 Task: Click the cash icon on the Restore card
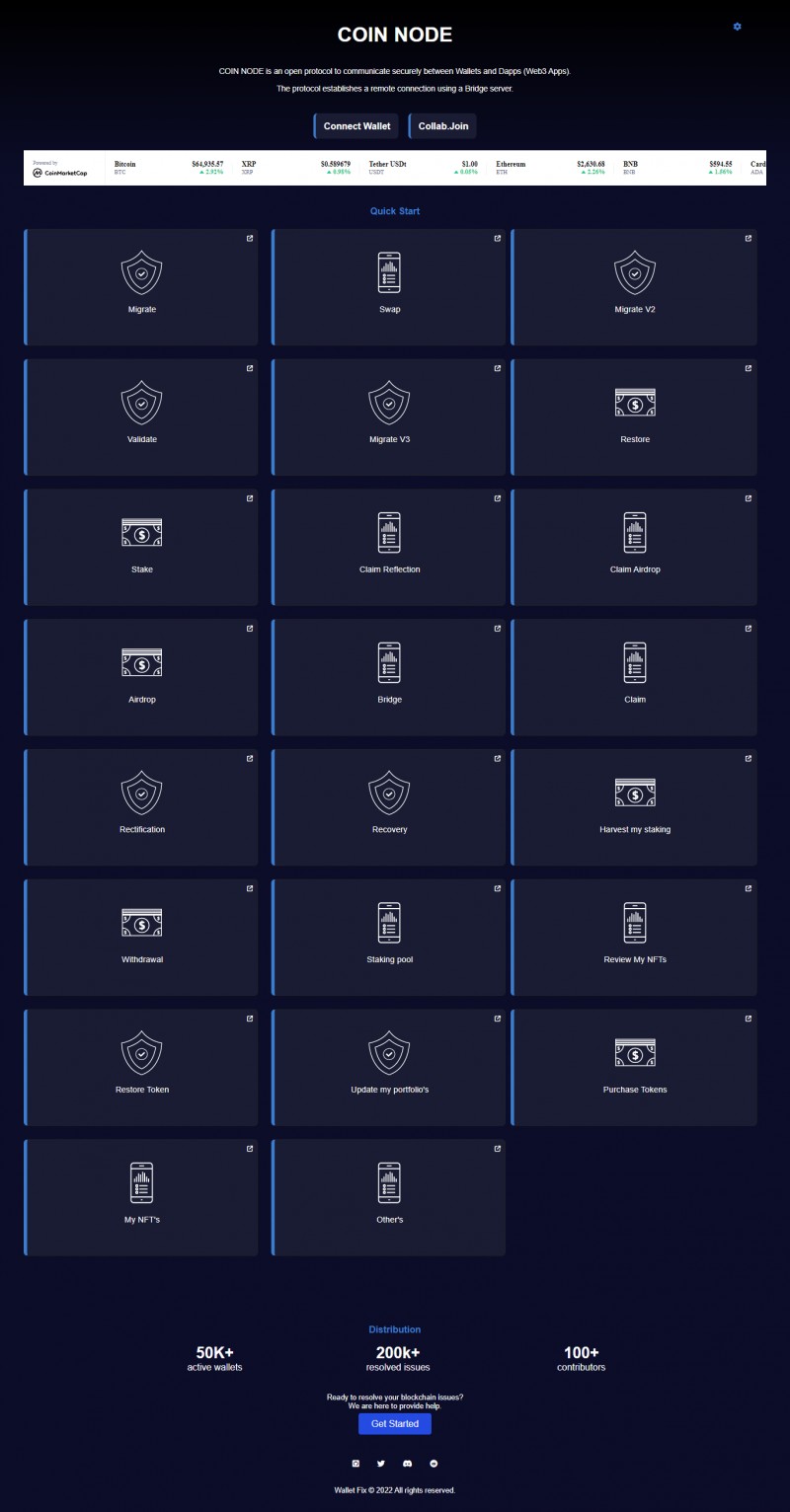coord(635,403)
